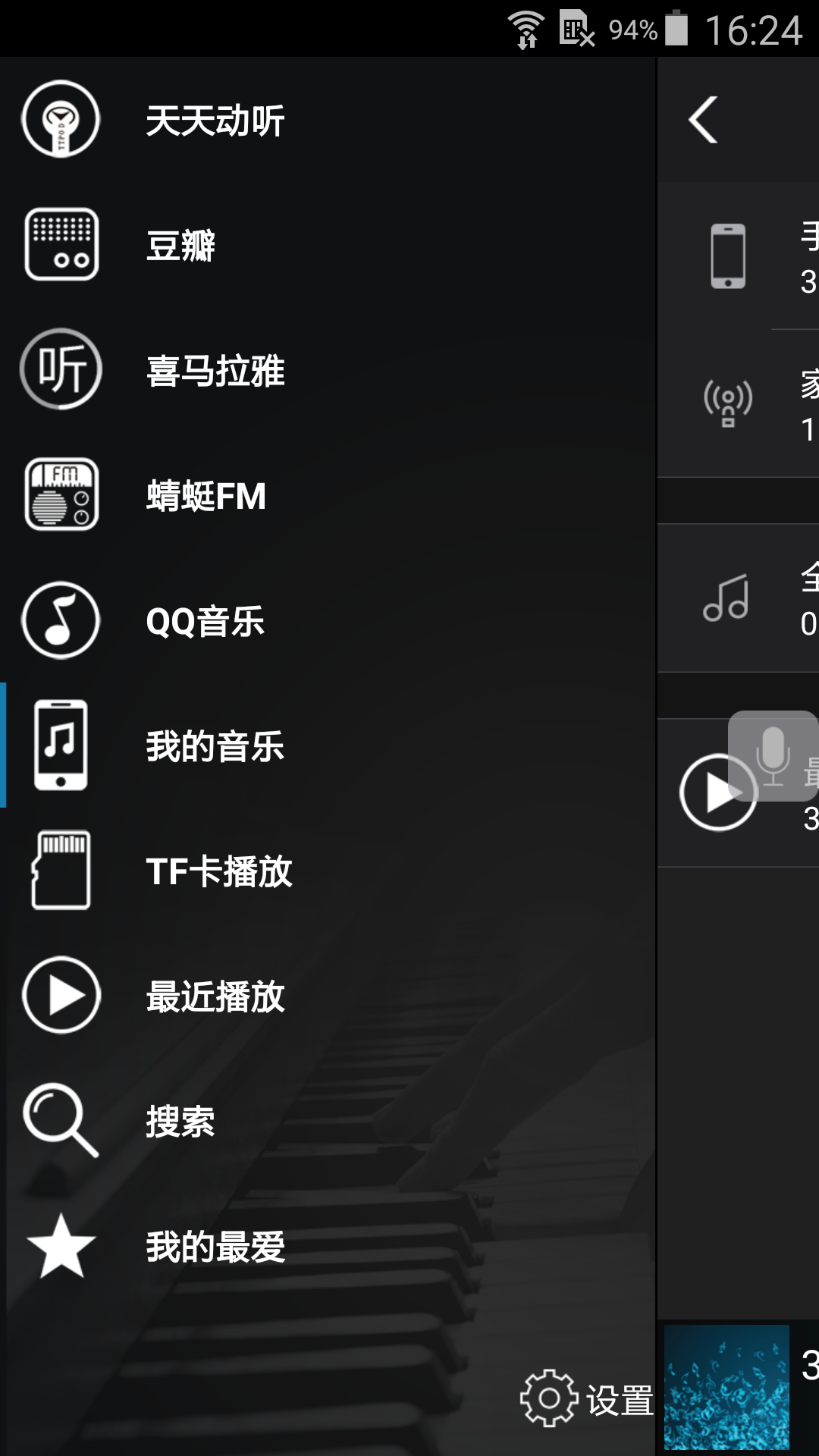
Task: Open 最近播放 list
Action: pos(215,996)
